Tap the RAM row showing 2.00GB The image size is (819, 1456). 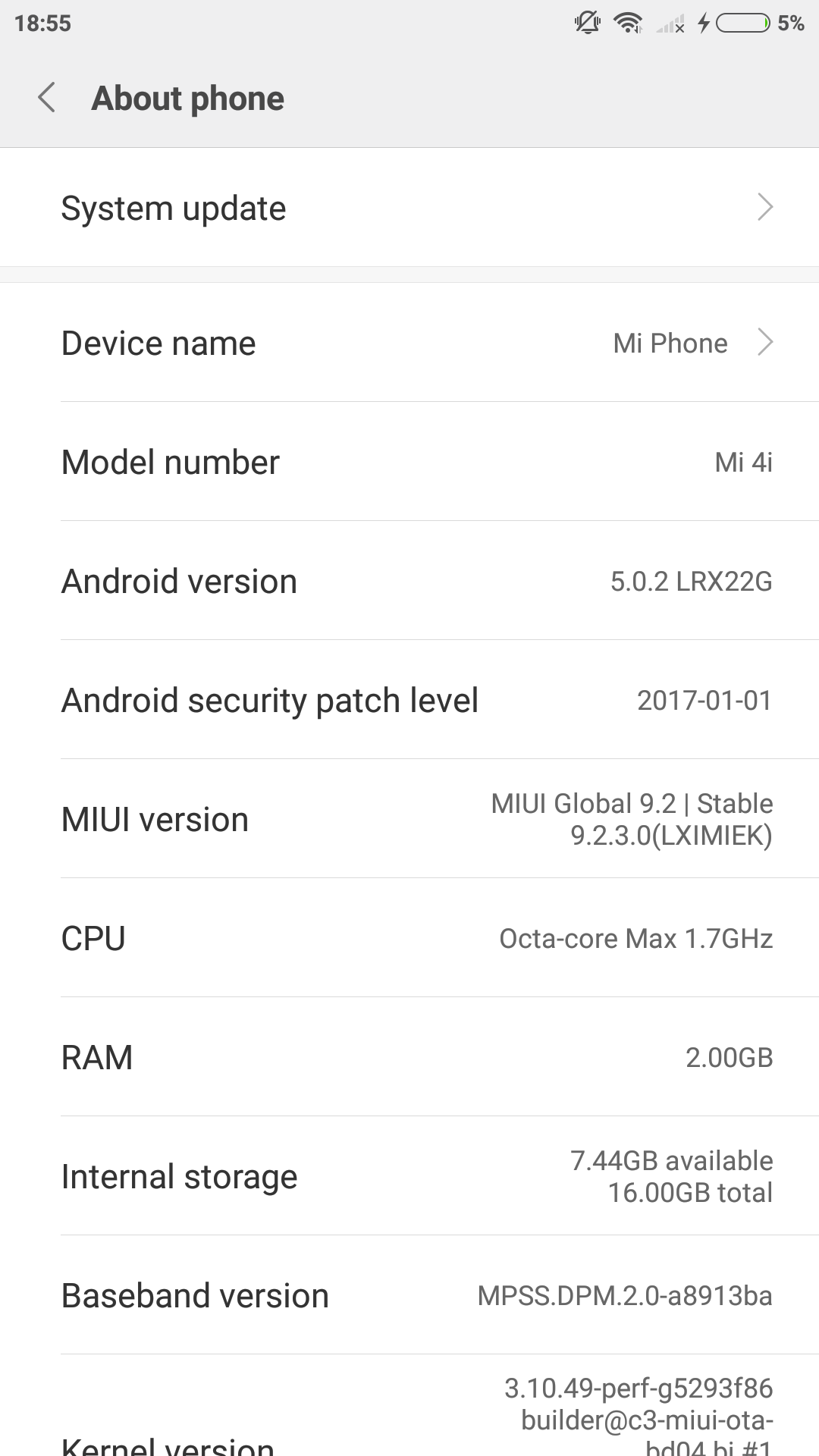(x=409, y=1056)
